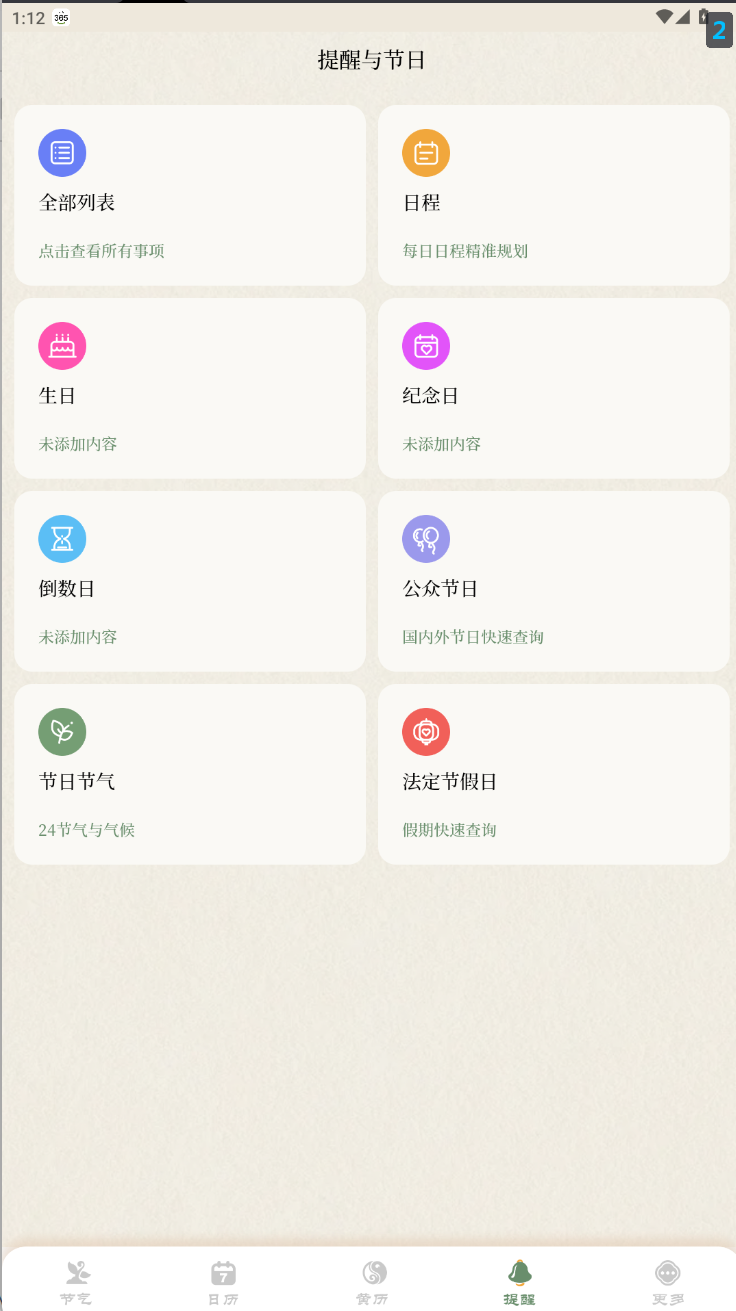This screenshot has width=736, height=1311.
Task: Open the 全部列表 card
Action: tap(190, 196)
